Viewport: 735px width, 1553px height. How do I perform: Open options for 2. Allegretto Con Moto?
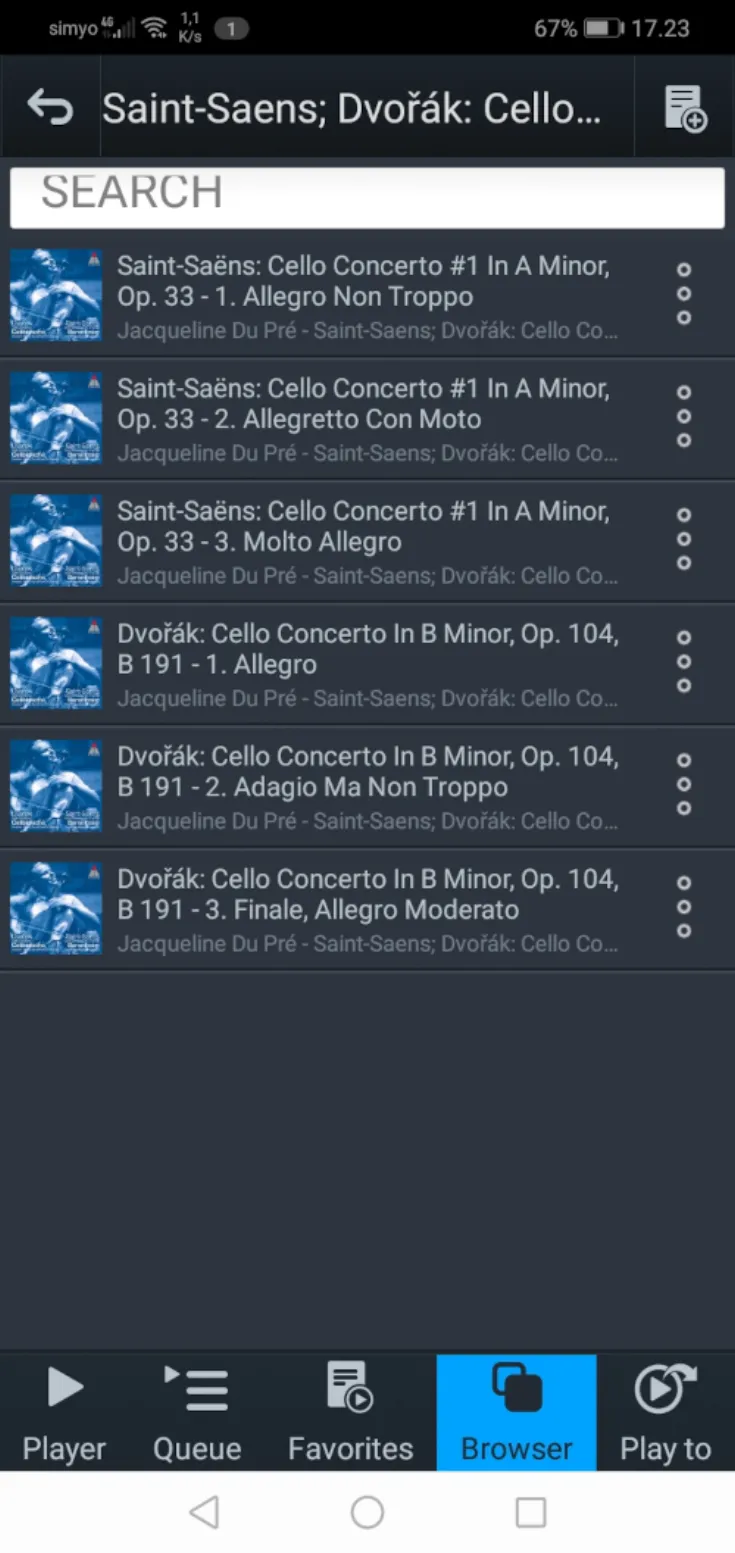[684, 416]
